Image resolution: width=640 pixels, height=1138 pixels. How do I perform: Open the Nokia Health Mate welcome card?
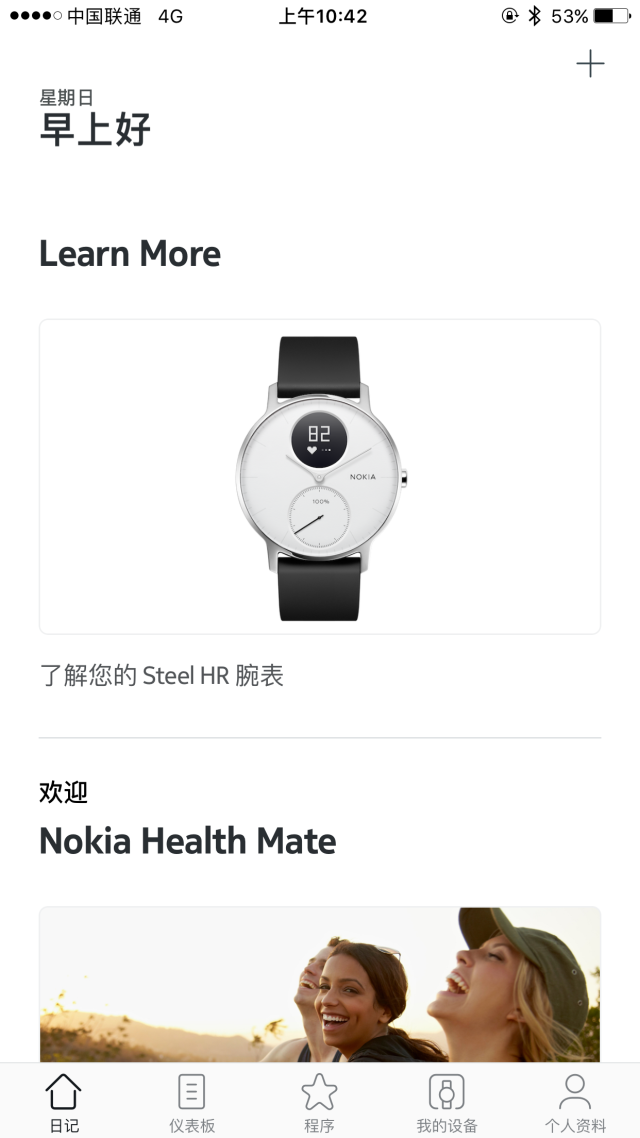(320, 985)
